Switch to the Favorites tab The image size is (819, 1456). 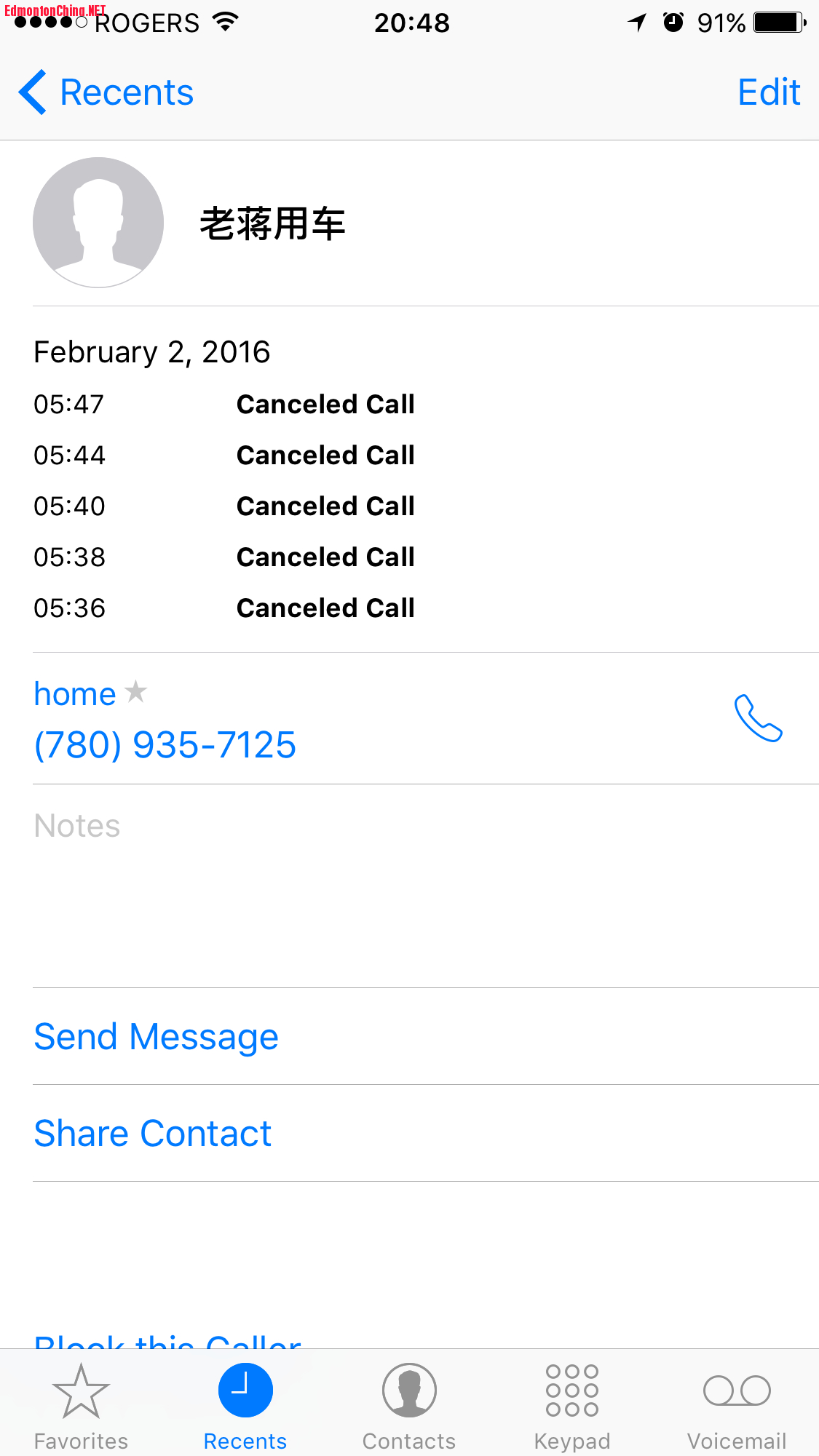coord(81,1406)
